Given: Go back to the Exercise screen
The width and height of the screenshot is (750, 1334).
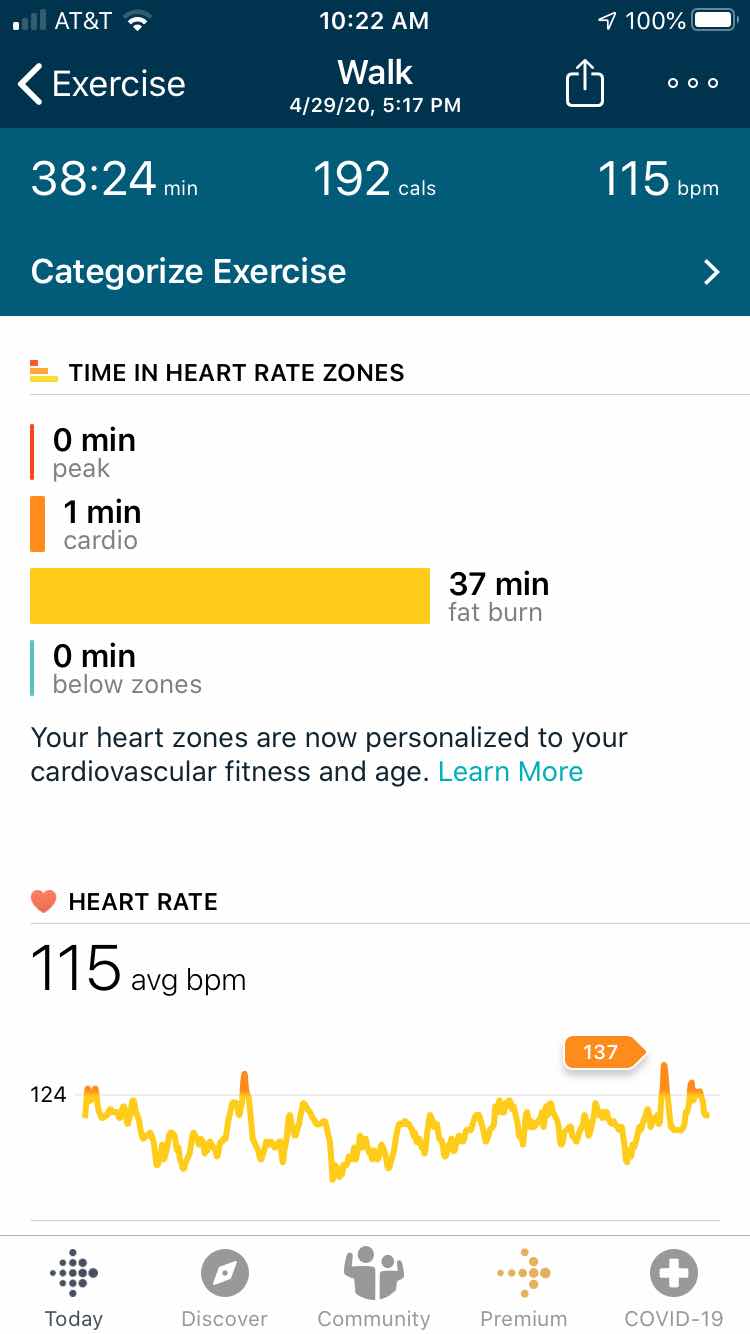Looking at the screenshot, I should click(x=101, y=84).
